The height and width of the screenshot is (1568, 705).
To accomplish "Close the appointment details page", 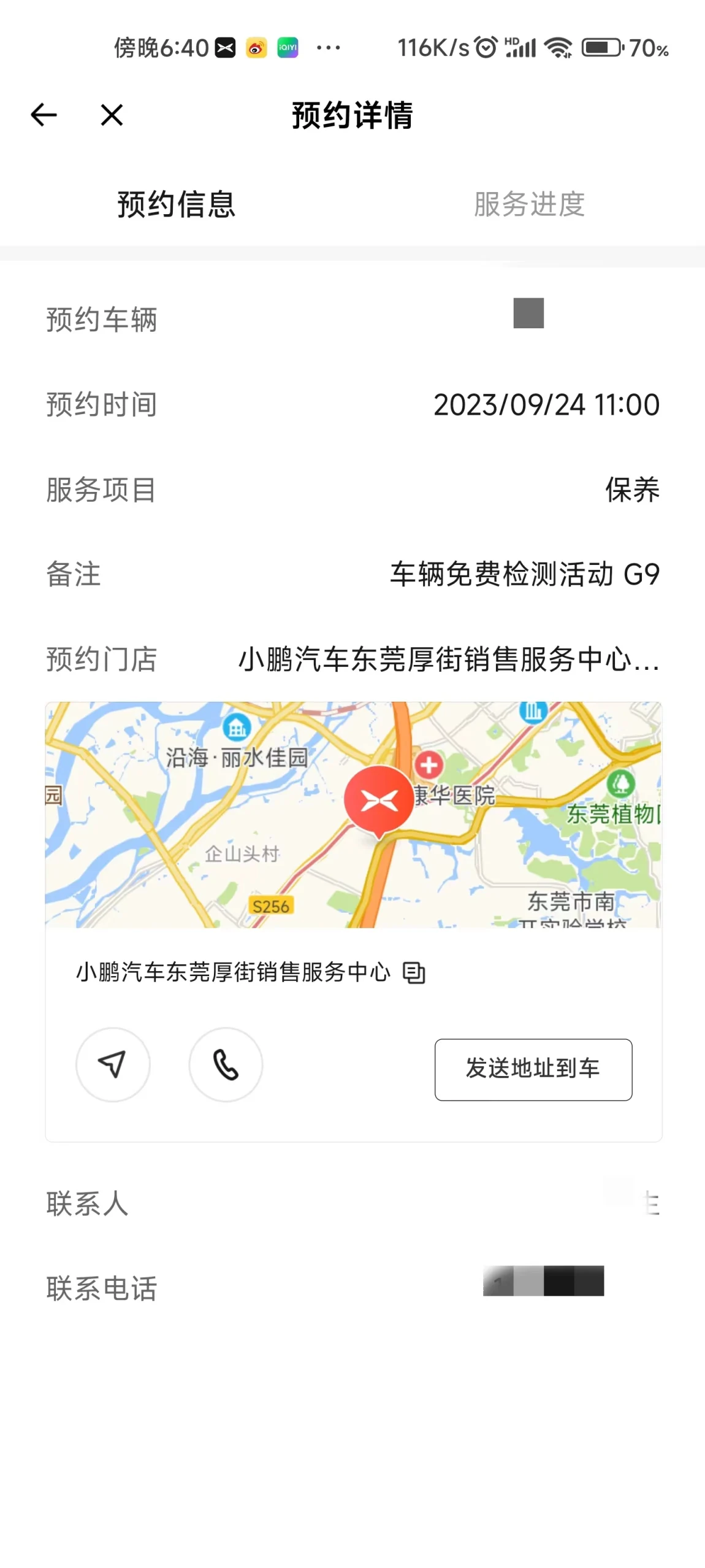I will pyautogui.click(x=112, y=115).
